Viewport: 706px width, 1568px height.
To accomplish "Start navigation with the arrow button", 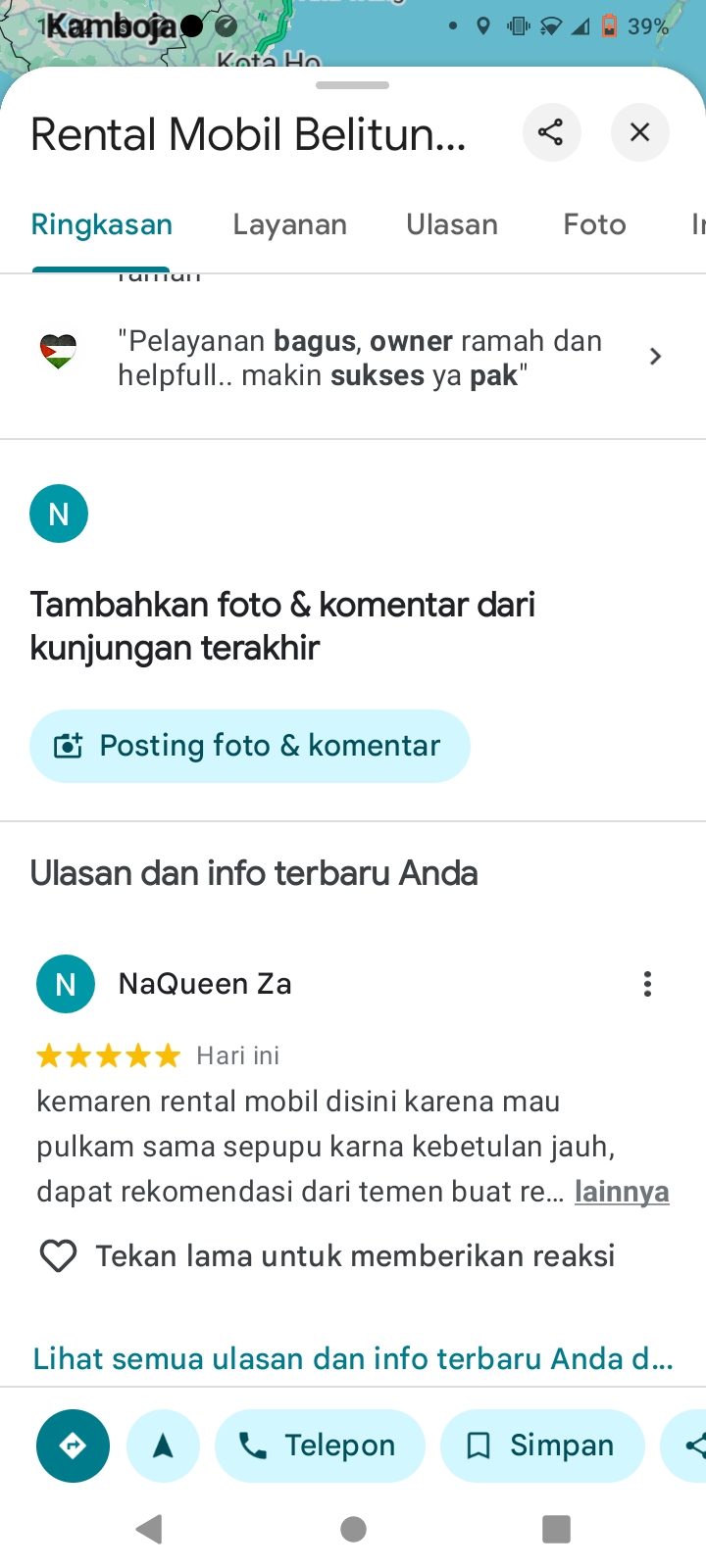I will (x=163, y=1445).
